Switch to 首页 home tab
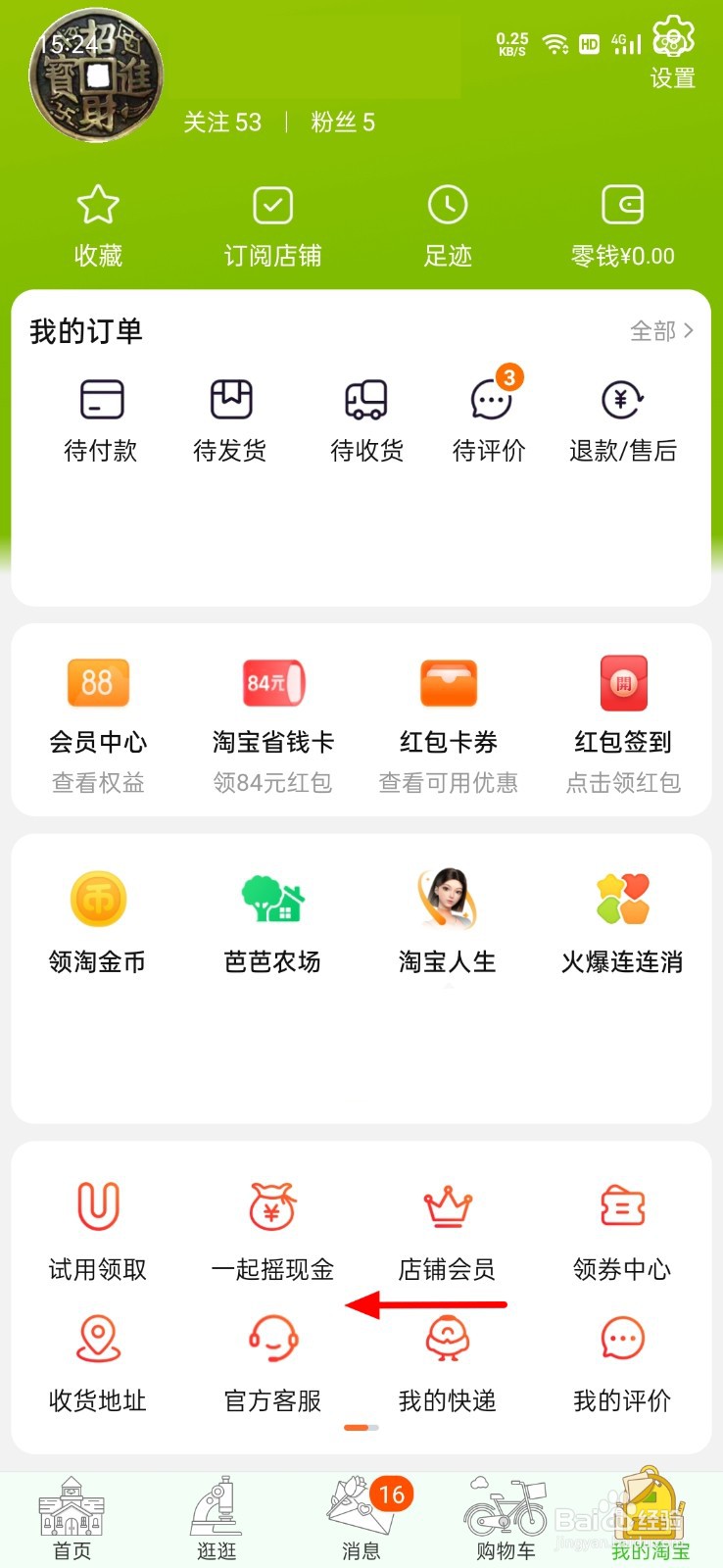723x1568 pixels. click(x=72, y=1519)
